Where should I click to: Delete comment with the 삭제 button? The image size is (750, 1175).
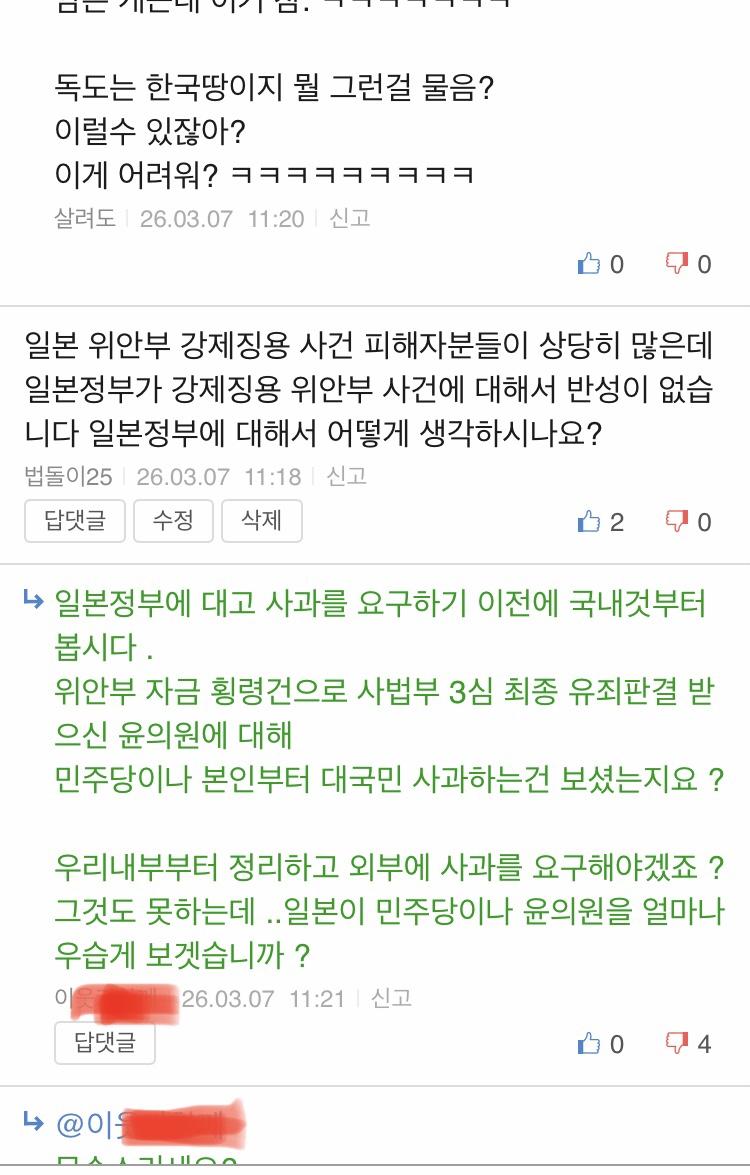click(262, 521)
